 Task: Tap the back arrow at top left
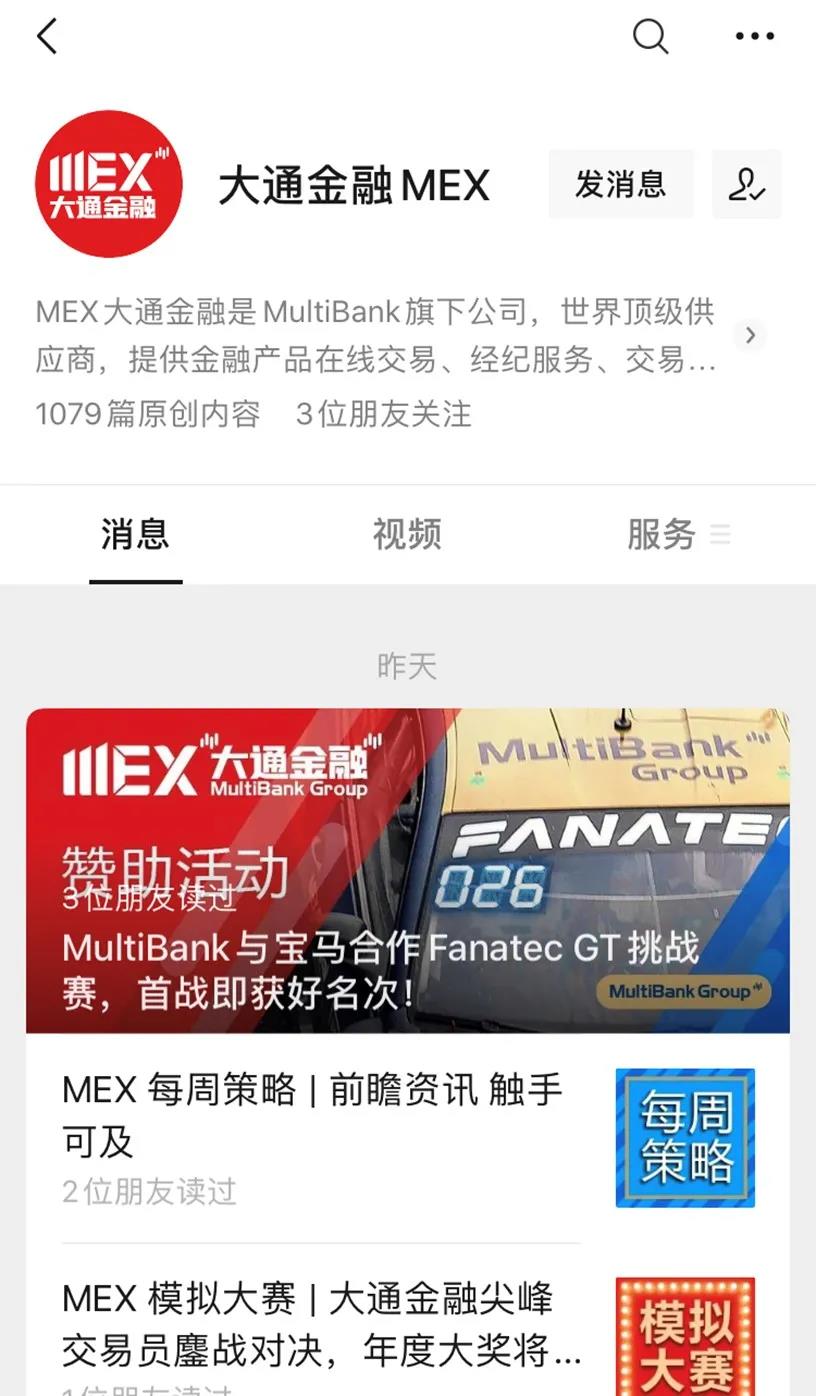46,36
